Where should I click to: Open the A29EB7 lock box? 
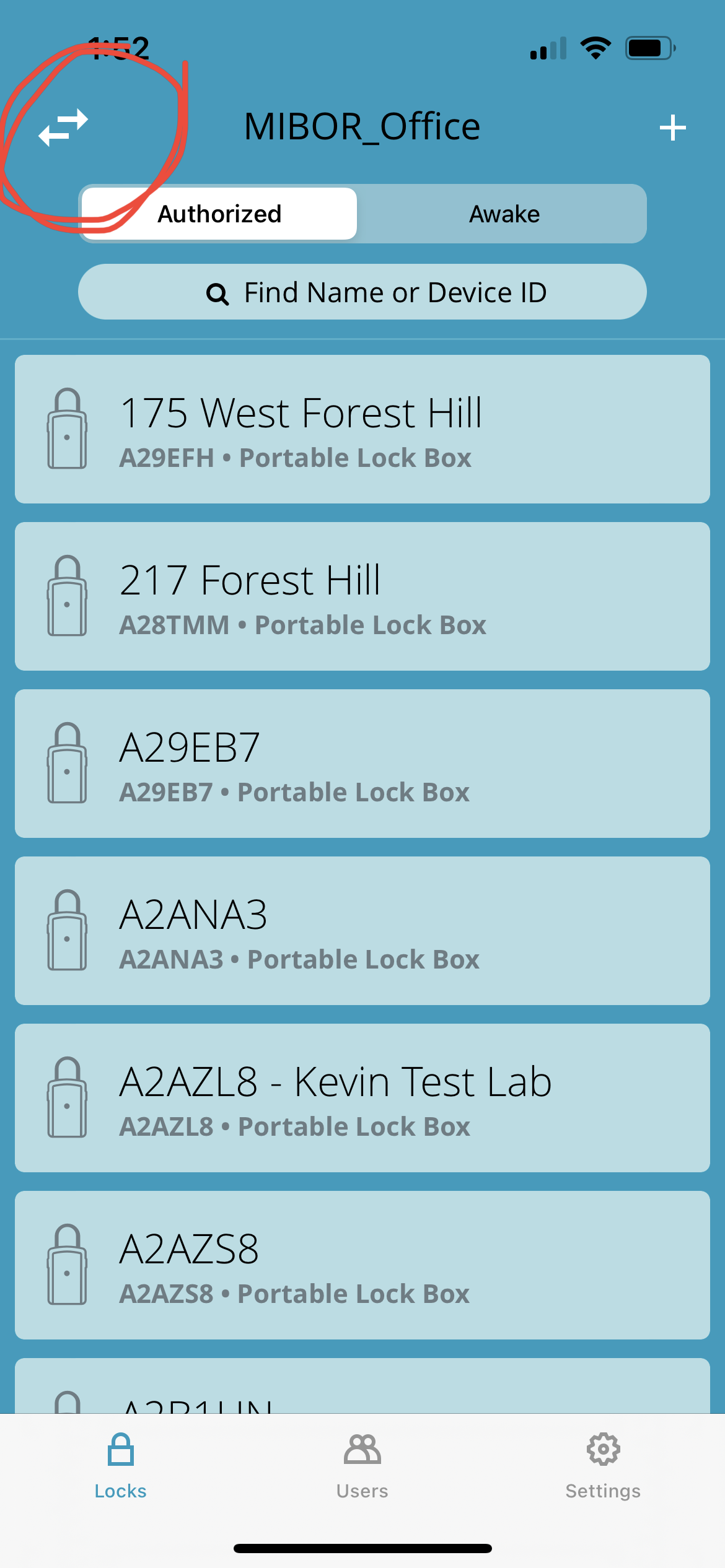pyautogui.click(x=362, y=764)
